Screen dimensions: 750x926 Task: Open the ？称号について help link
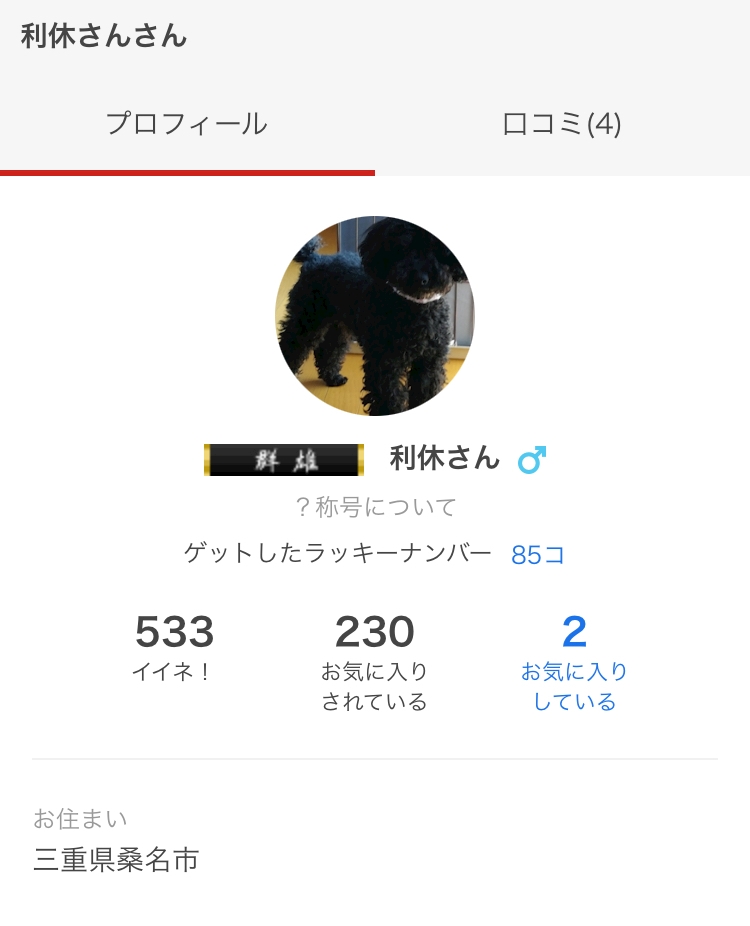pyautogui.click(x=375, y=507)
